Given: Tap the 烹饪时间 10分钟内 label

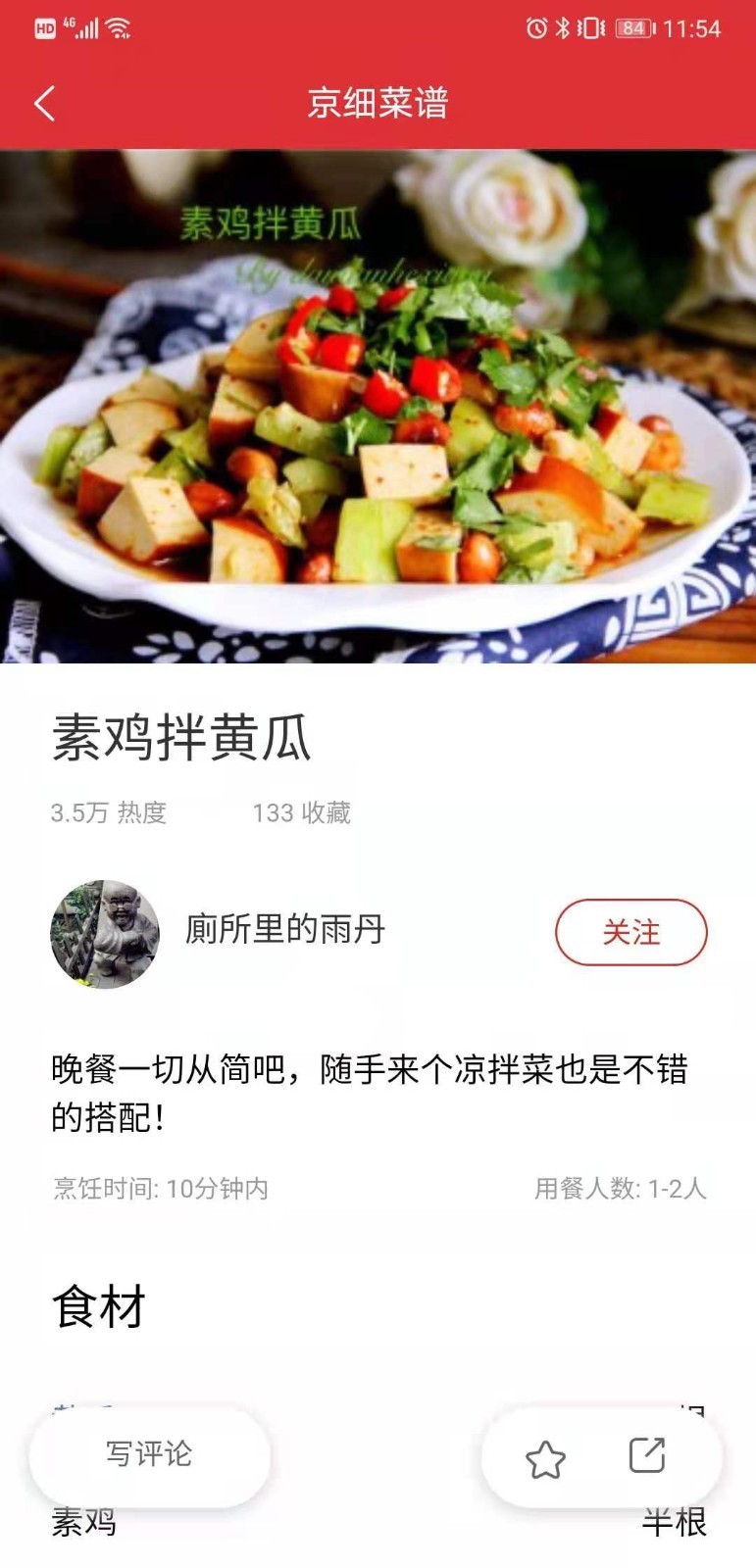Looking at the screenshot, I should pyautogui.click(x=163, y=1189).
